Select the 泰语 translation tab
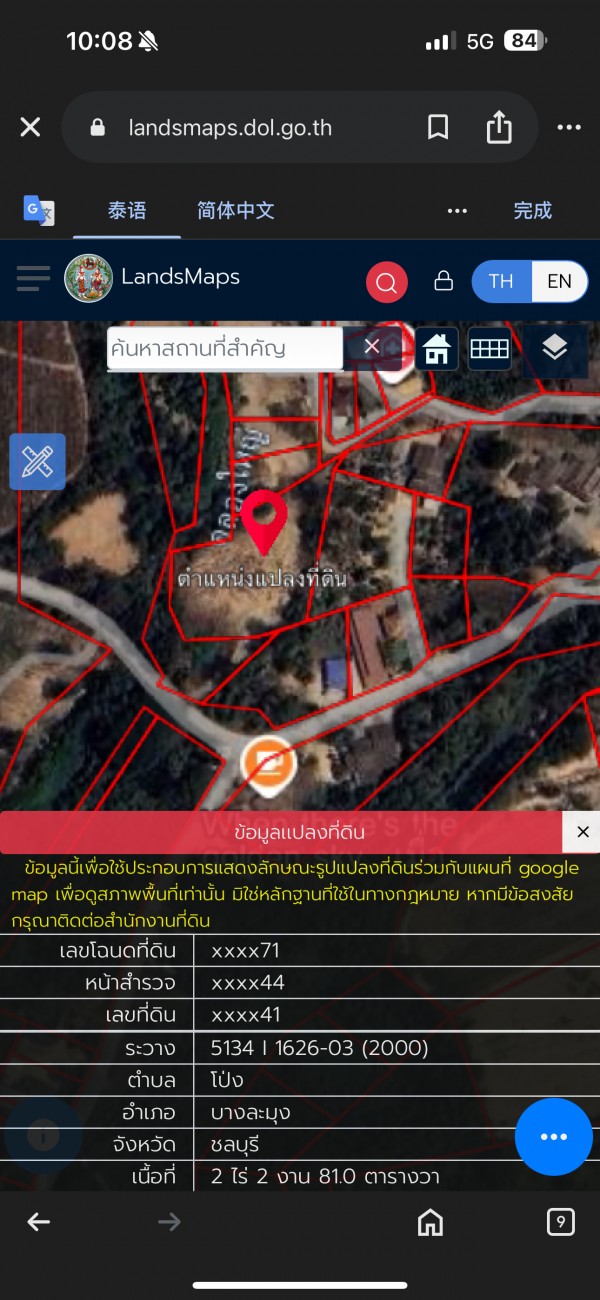Image resolution: width=600 pixels, height=1300 pixels. tap(127, 210)
